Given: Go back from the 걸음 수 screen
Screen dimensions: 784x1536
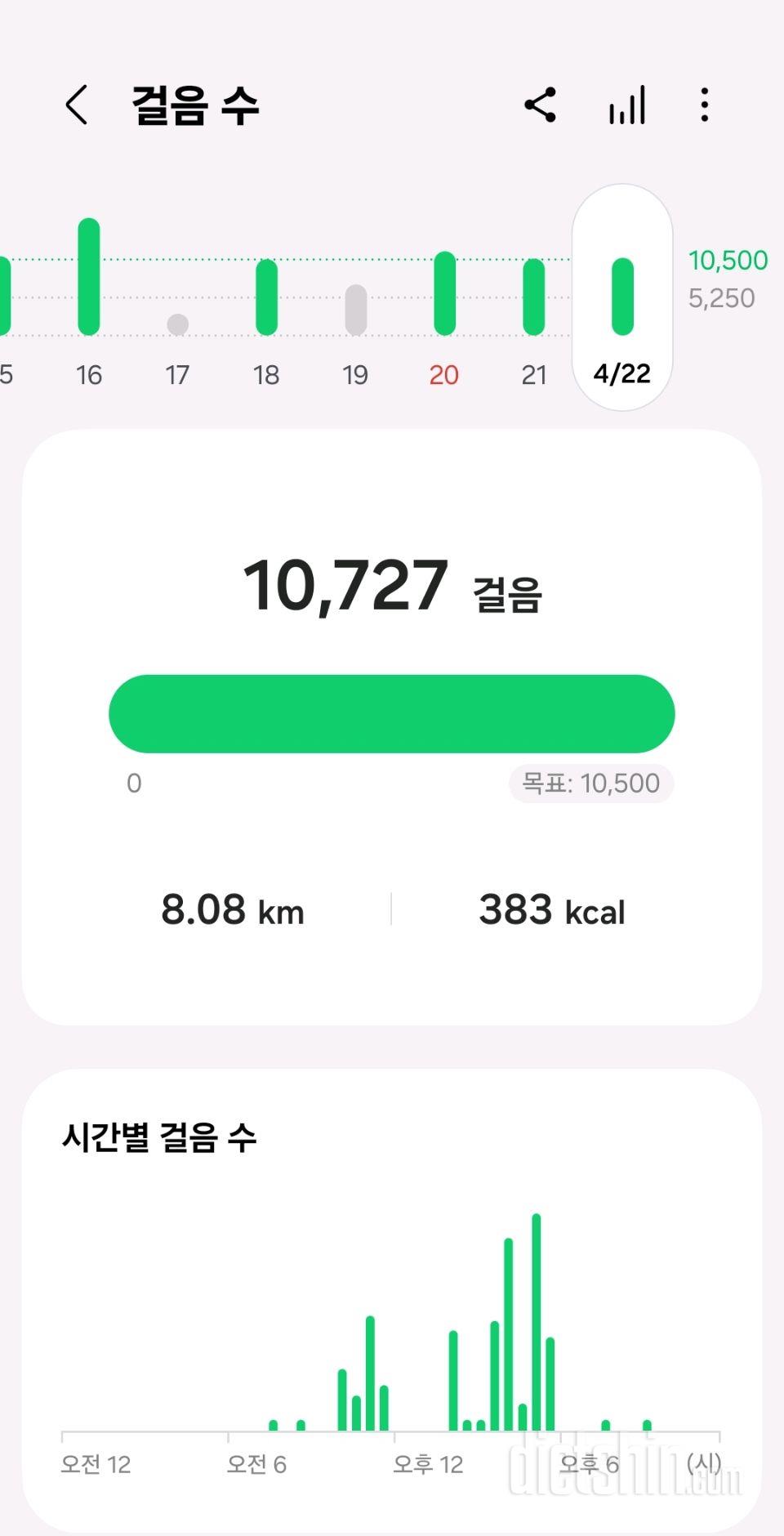Looking at the screenshot, I should point(77,105).
